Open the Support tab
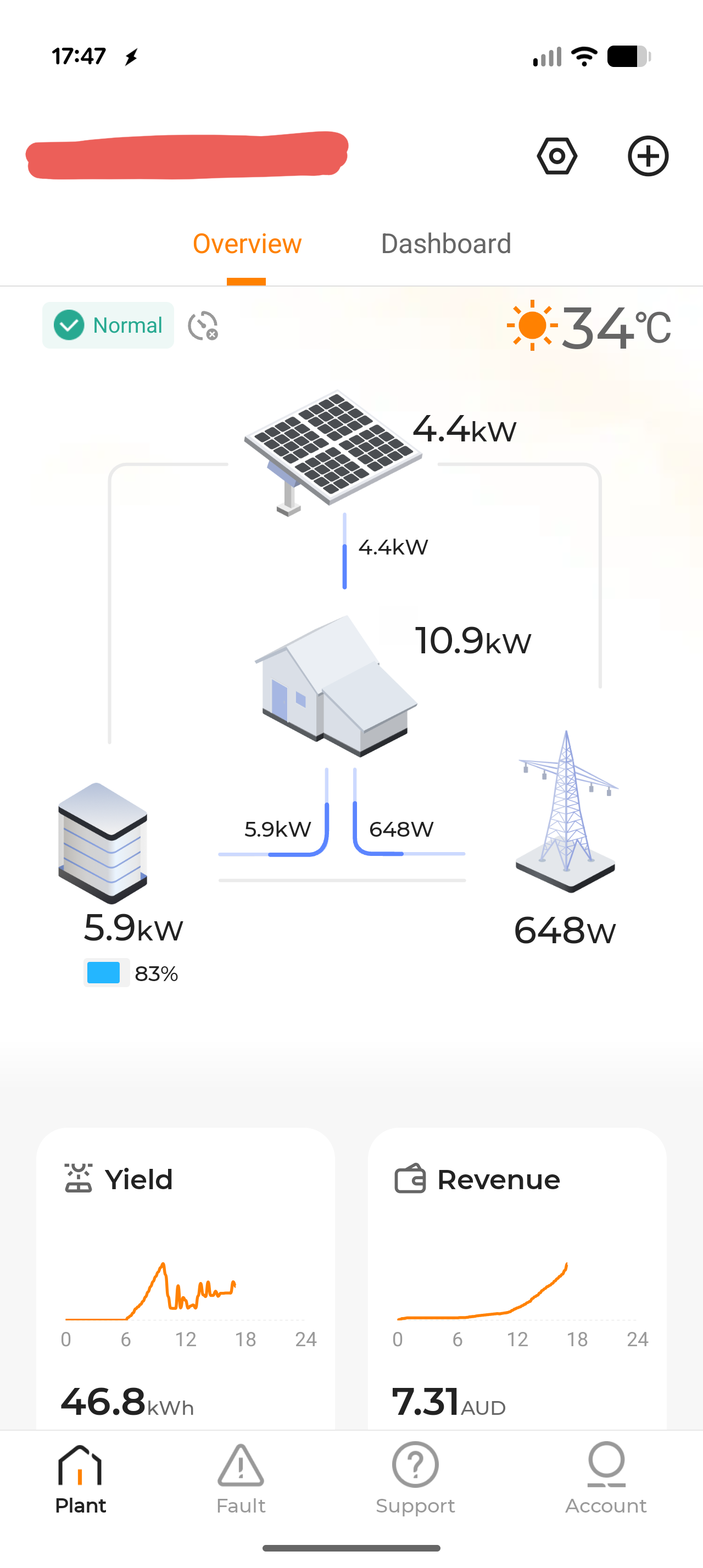Screen dimensions: 703x1568 [415, 1479]
